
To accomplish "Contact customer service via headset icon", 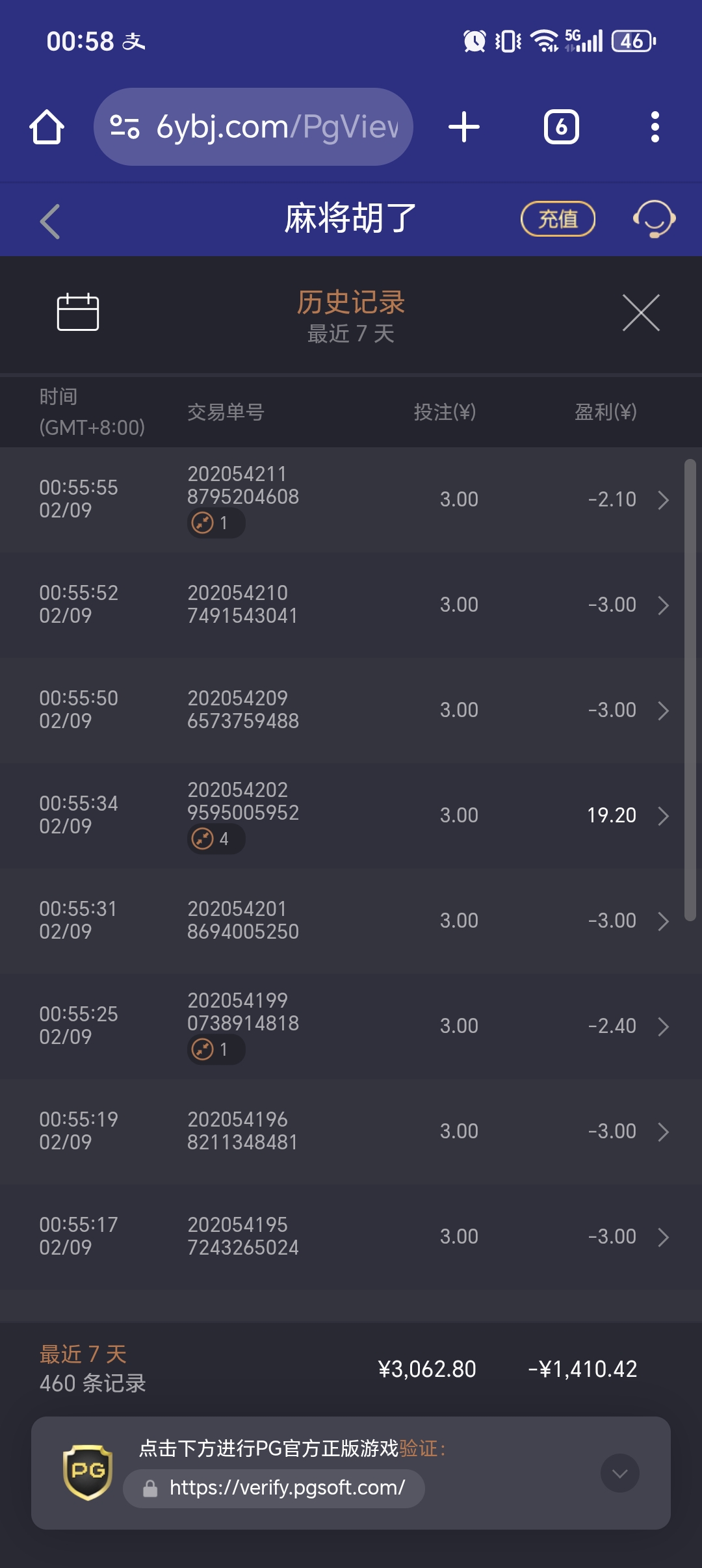I will coord(654,219).
